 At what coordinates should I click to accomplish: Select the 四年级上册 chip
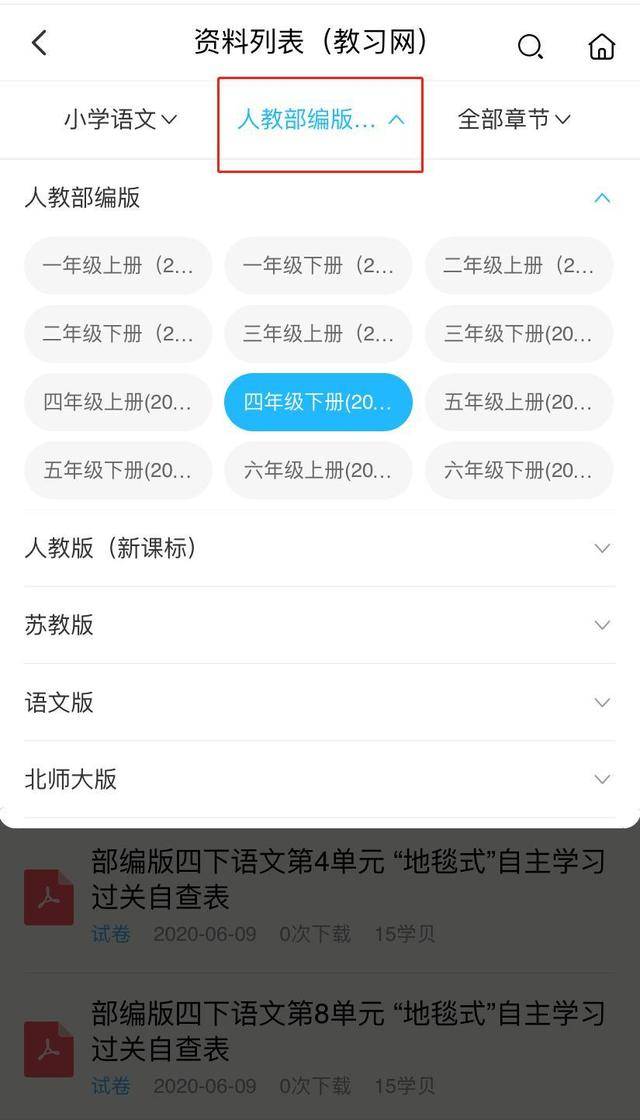118,402
